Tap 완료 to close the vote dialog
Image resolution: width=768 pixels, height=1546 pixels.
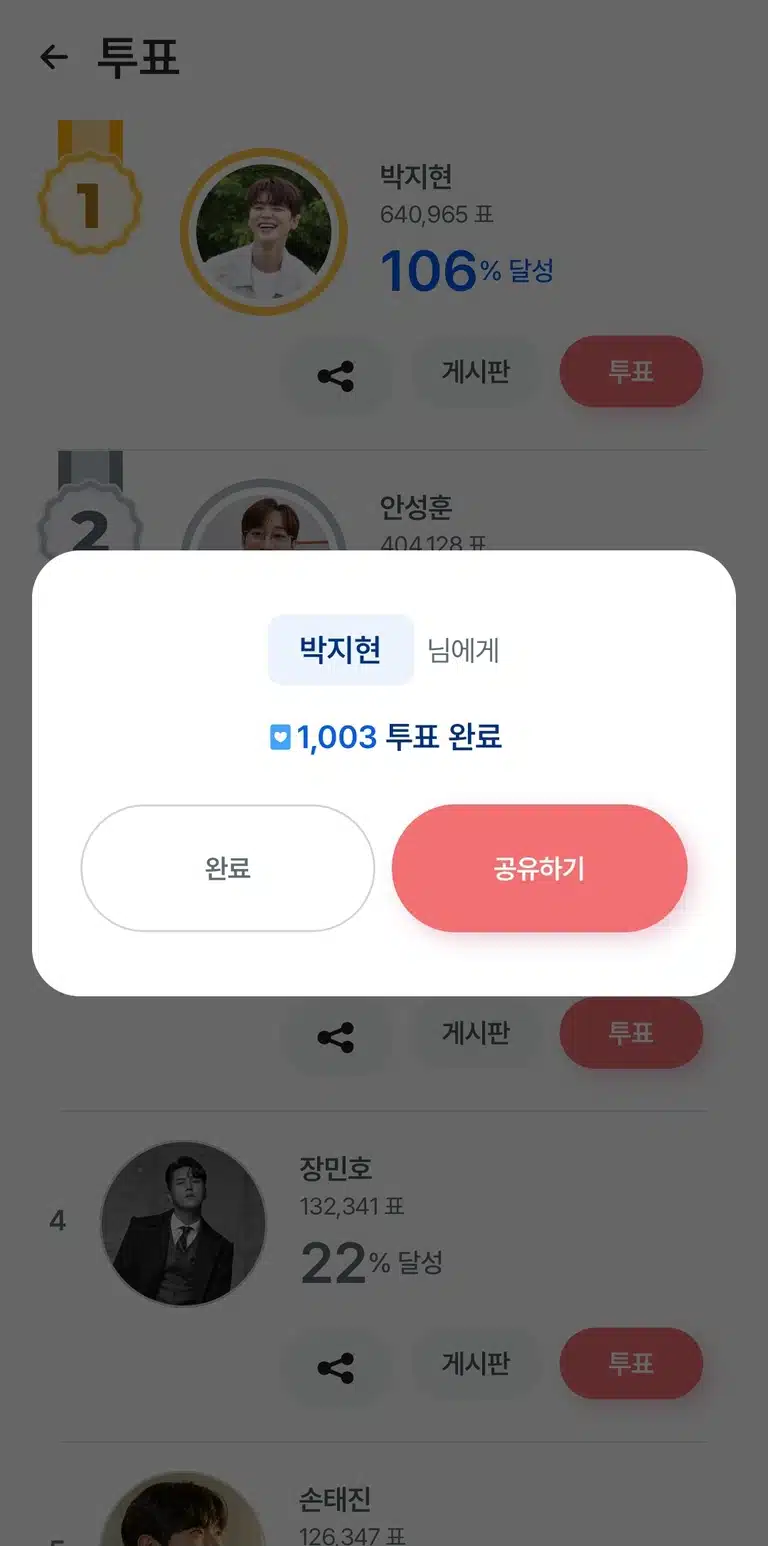[x=228, y=868]
